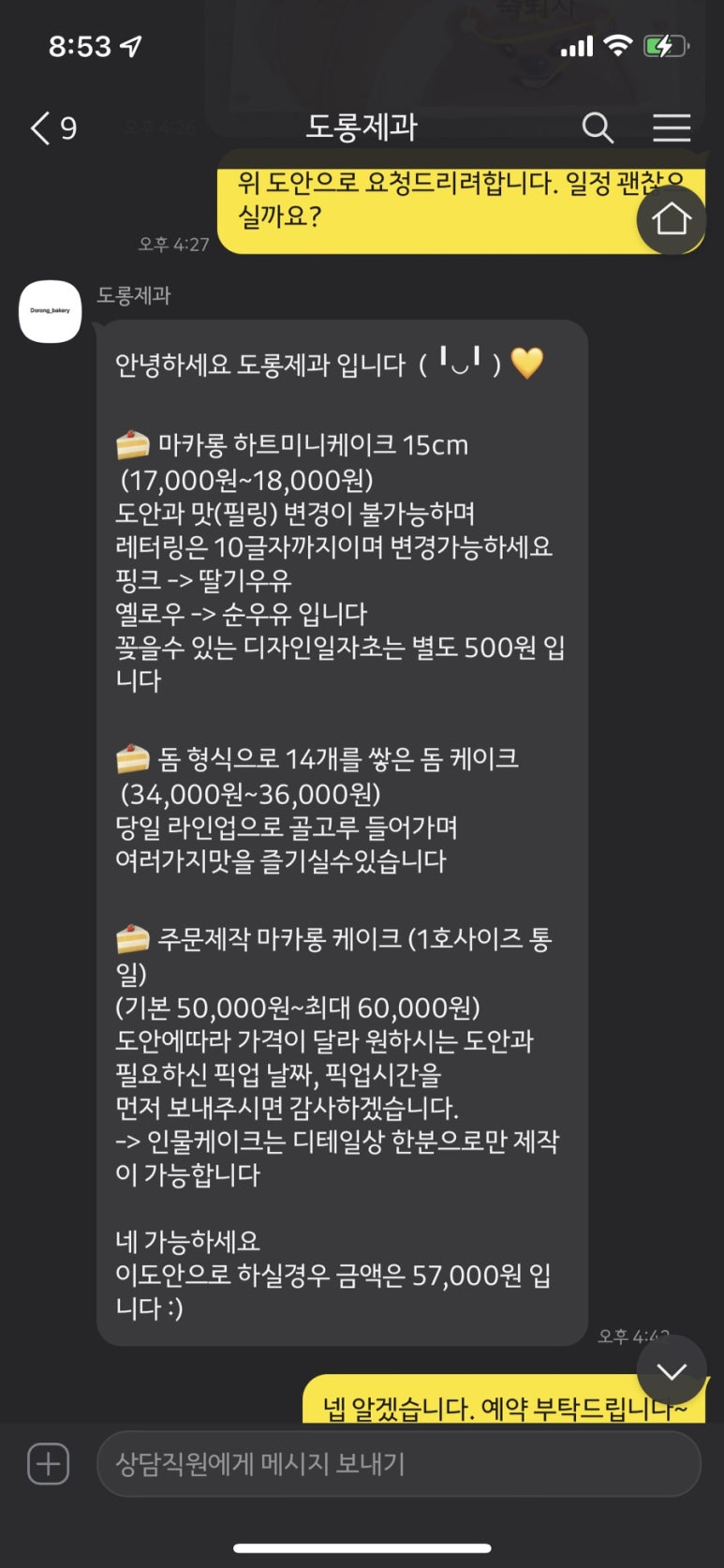Jump to the latest message
Screen dimensions: 724x1568
[x=671, y=1370]
